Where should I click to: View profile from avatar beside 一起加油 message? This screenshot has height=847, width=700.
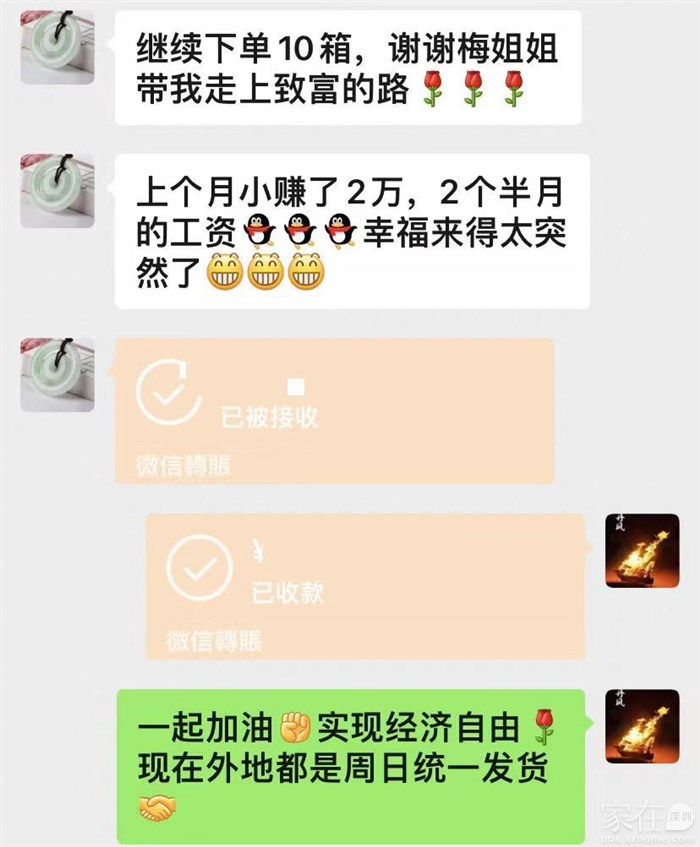pyautogui.click(x=642, y=726)
